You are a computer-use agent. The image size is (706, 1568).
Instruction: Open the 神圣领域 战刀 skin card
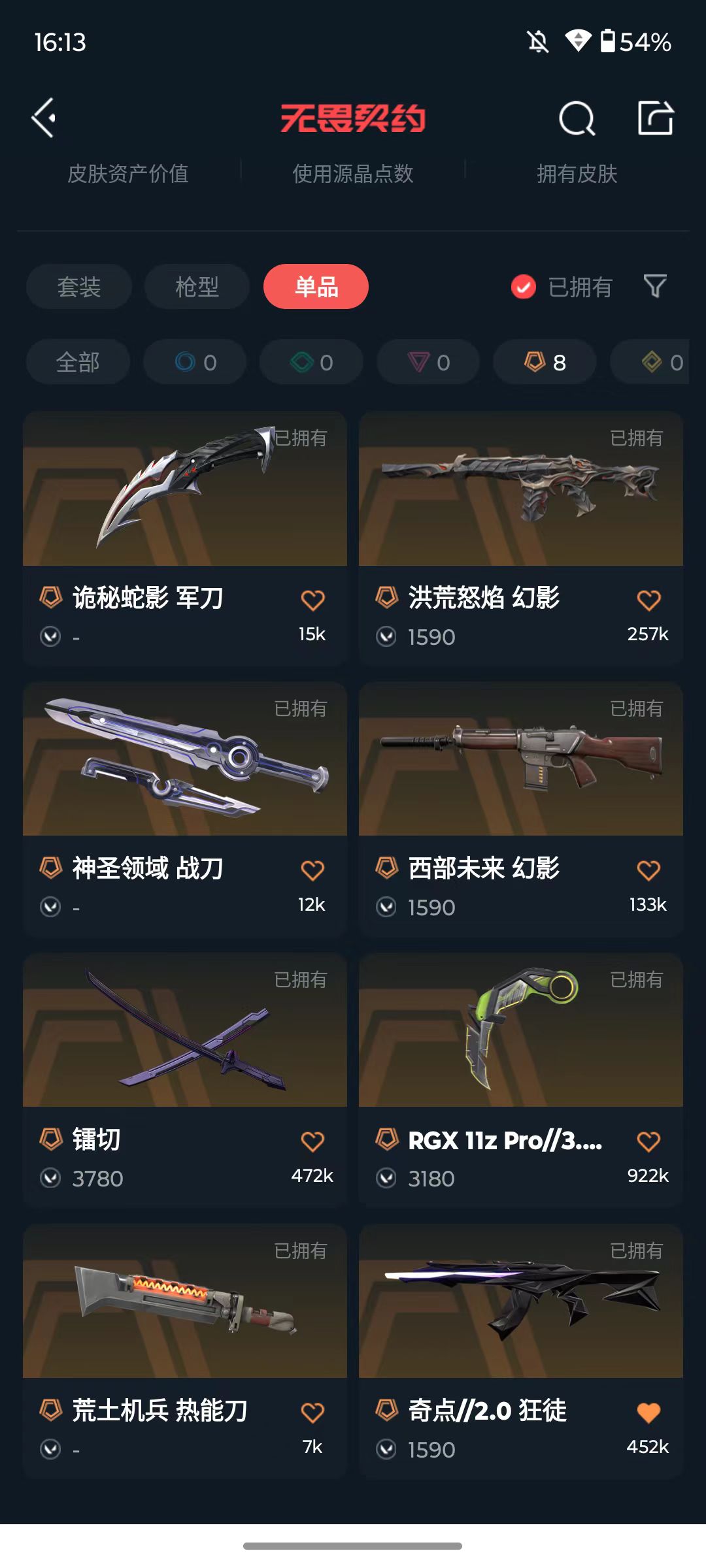(x=185, y=809)
